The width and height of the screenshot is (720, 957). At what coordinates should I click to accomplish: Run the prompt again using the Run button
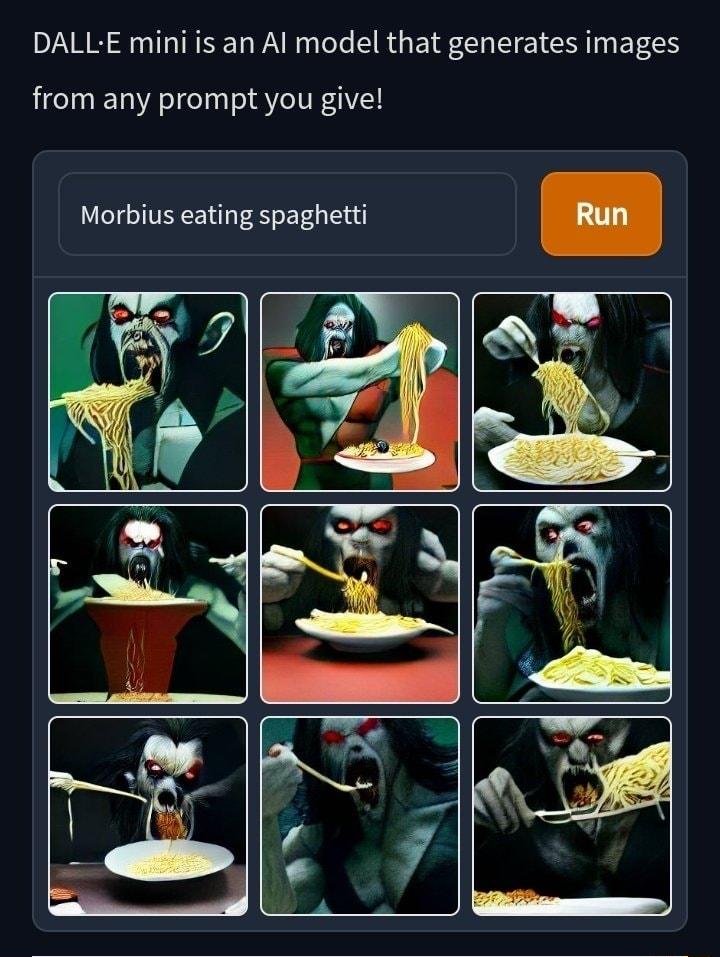click(x=600, y=215)
